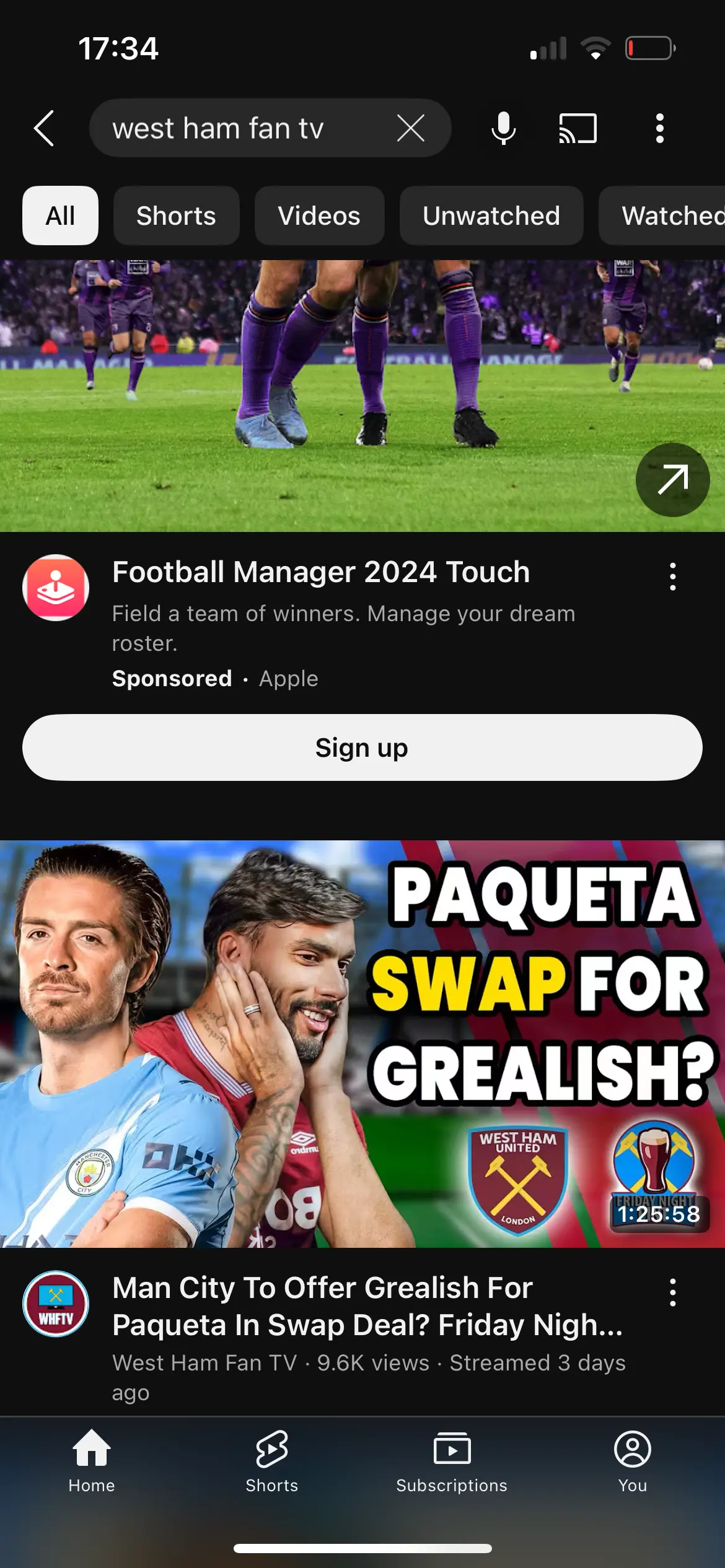Open the cast to device option
Image resolution: width=725 pixels, height=1568 pixels.
578,129
